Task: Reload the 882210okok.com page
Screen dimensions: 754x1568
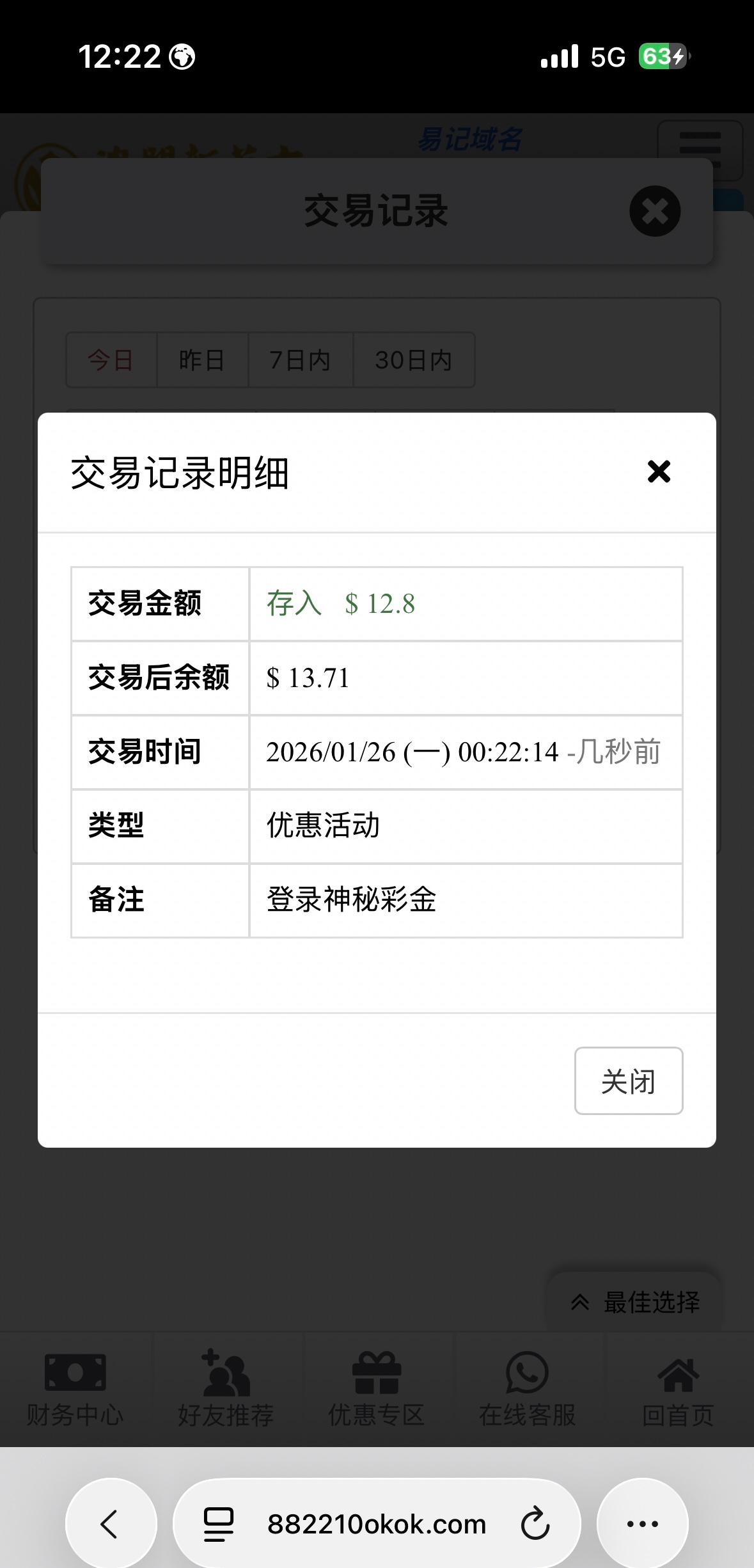Action: [x=535, y=1524]
